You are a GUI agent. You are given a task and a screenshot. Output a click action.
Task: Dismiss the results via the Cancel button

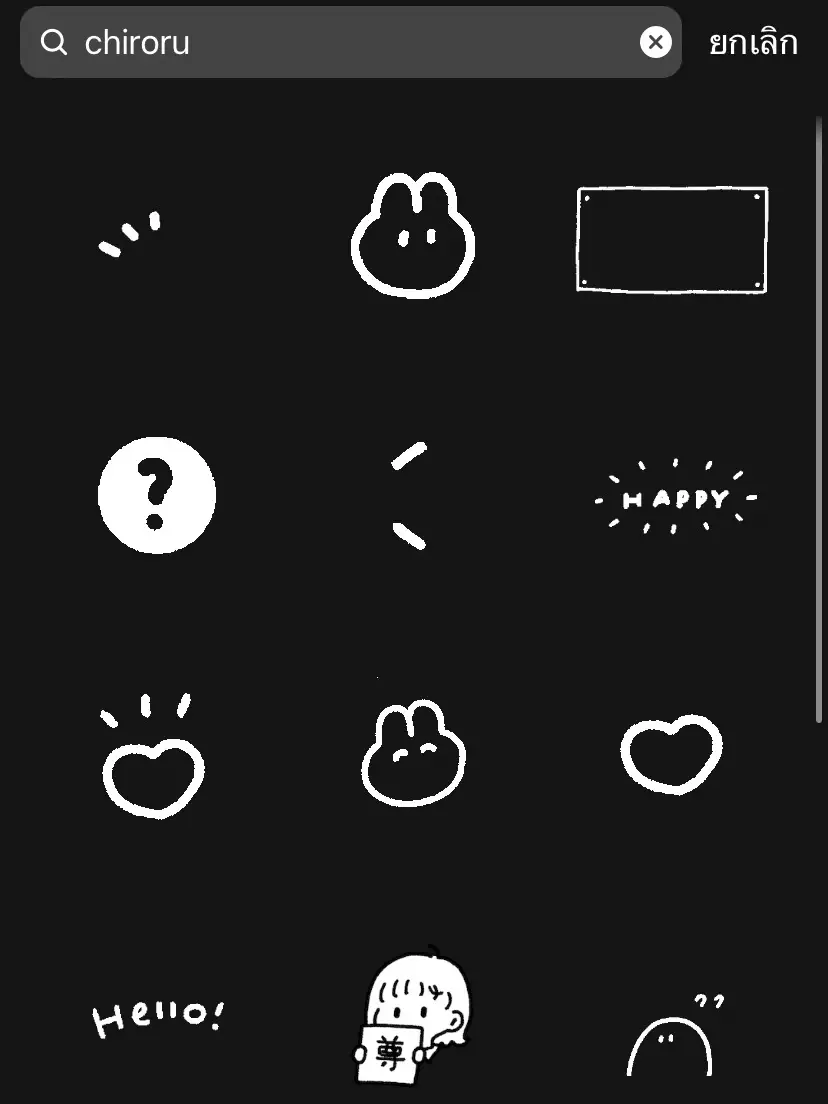click(x=753, y=41)
